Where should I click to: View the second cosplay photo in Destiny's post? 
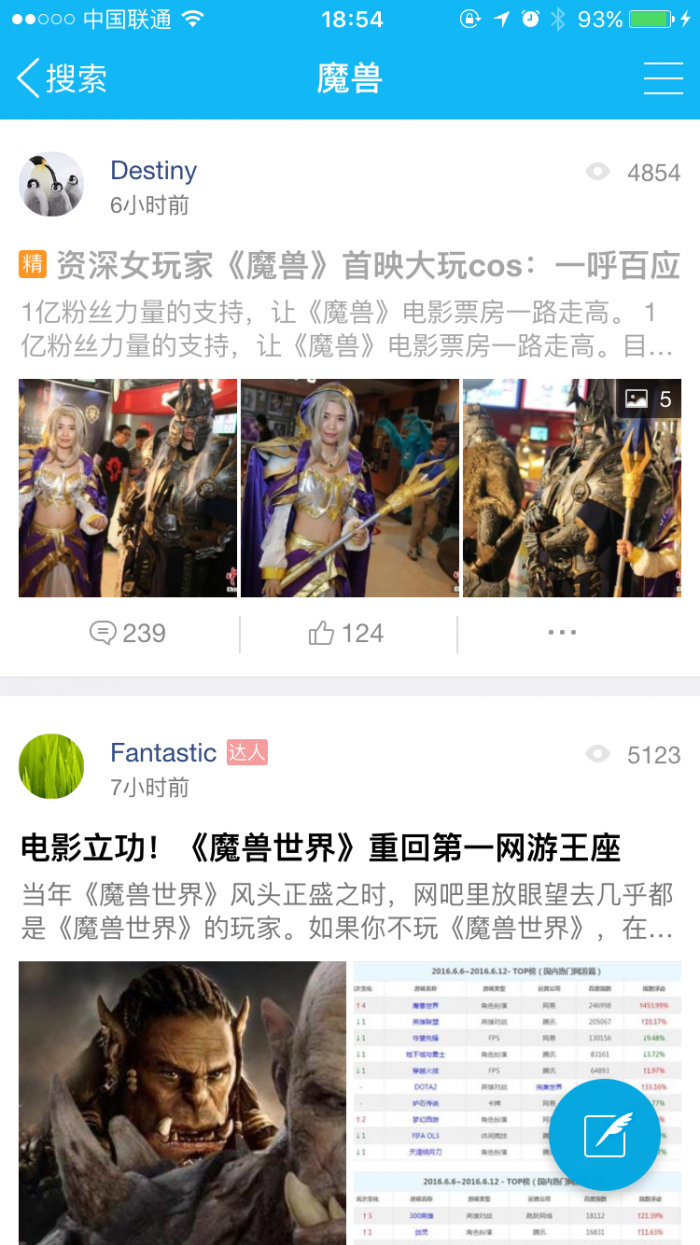coord(350,488)
